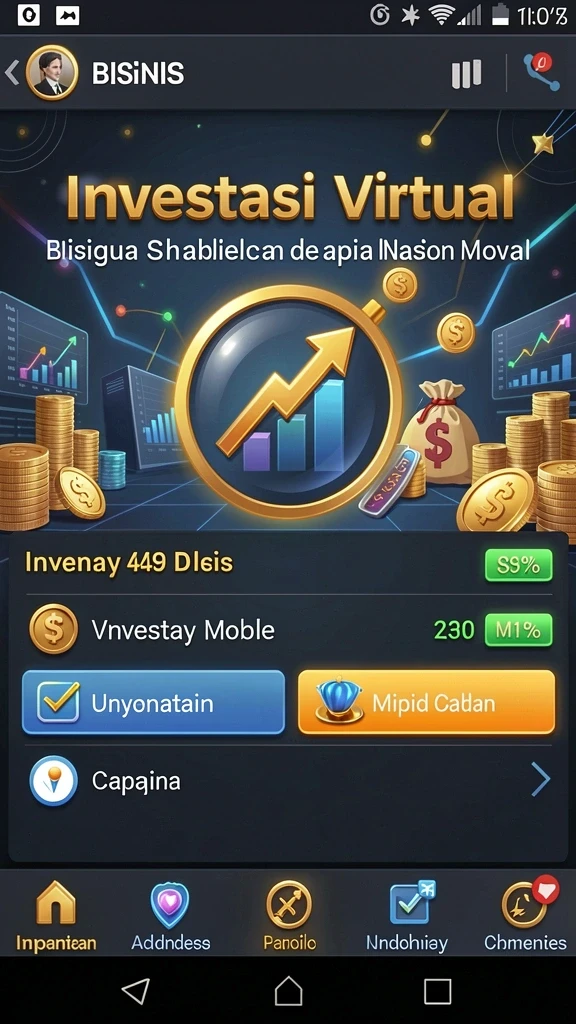
Task: Tap the orange Mipid Catlan button
Action: pos(426,703)
